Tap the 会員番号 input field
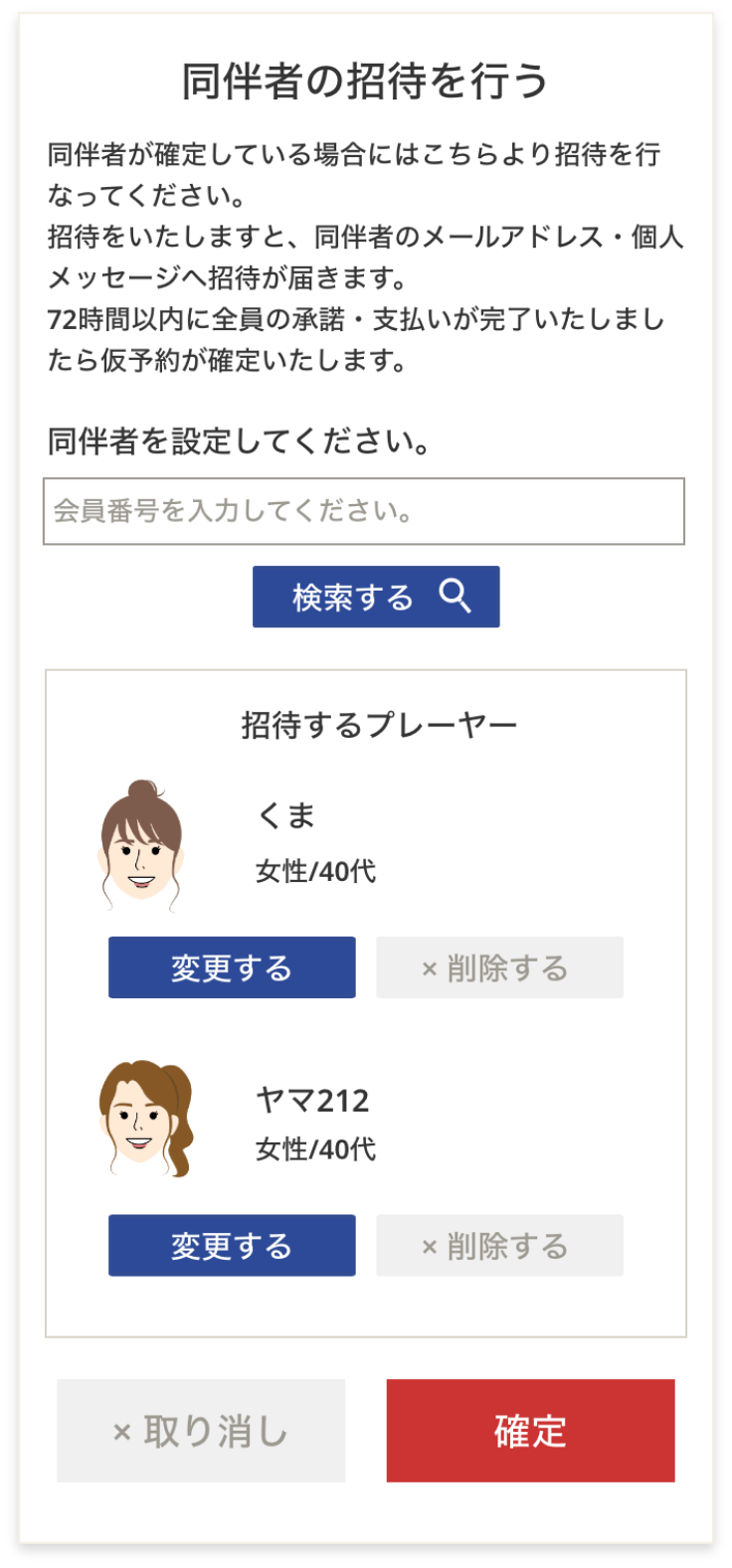The width and height of the screenshot is (732, 1568). [363, 511]
